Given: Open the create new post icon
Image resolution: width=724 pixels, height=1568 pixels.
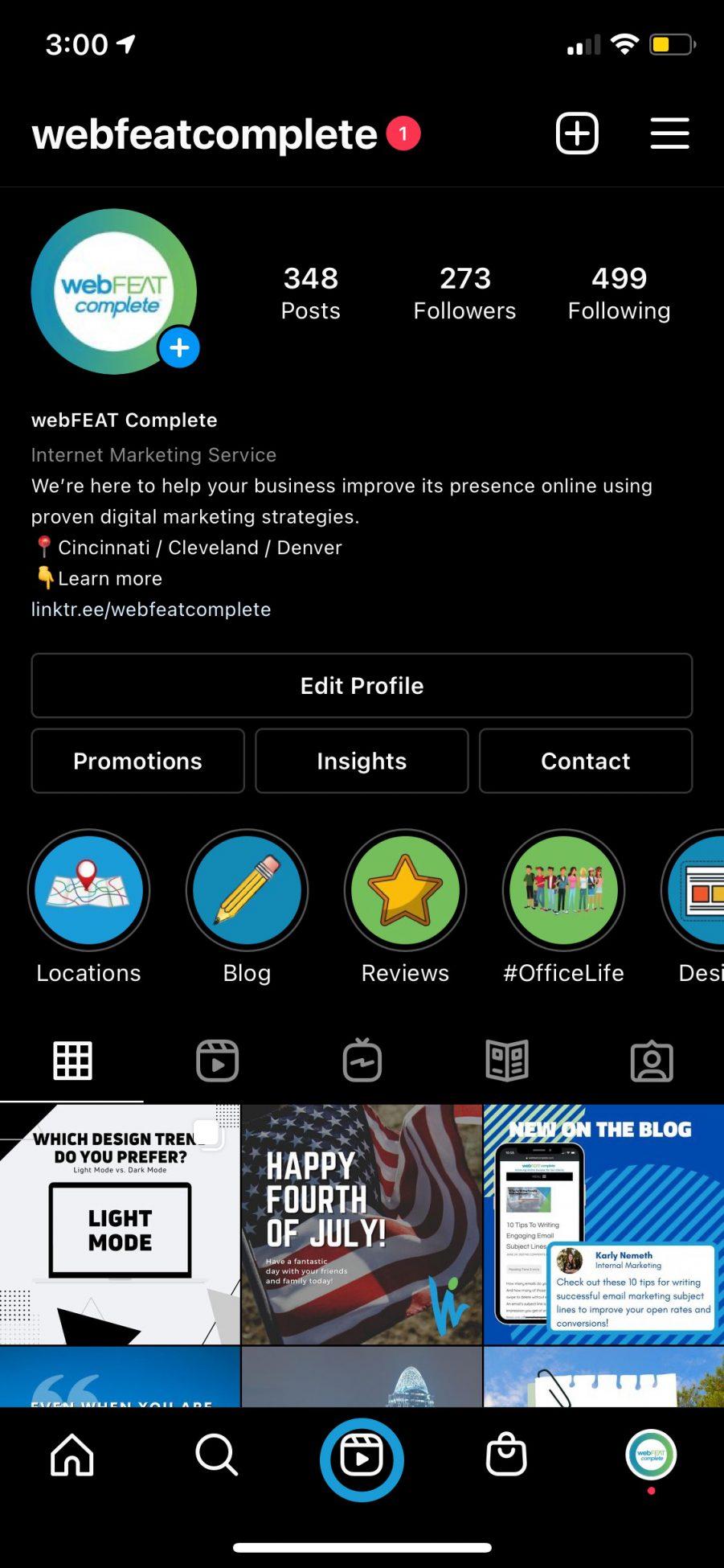Looking at the screenshot, I should tap(577, 133).
